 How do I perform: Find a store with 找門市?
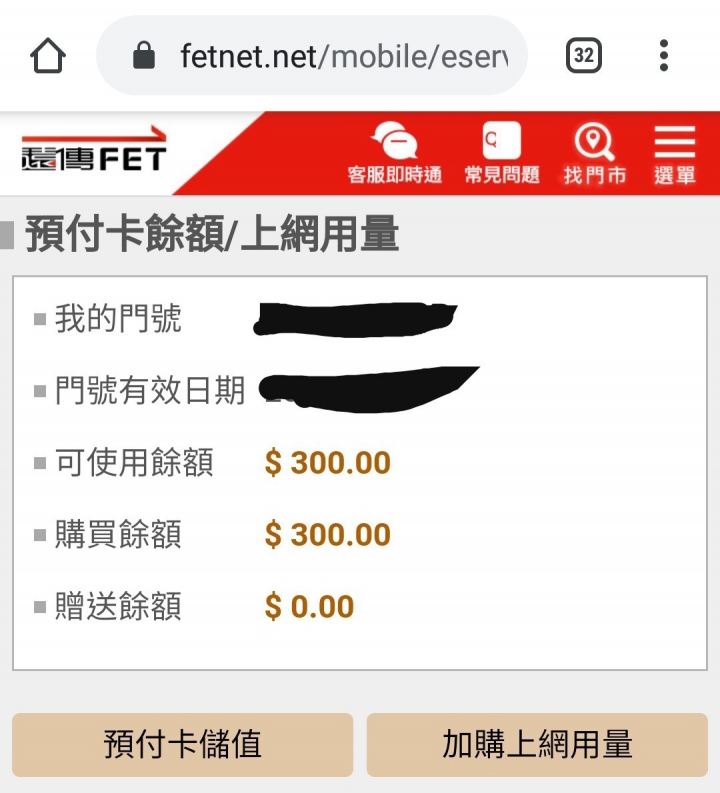point(594,154)
